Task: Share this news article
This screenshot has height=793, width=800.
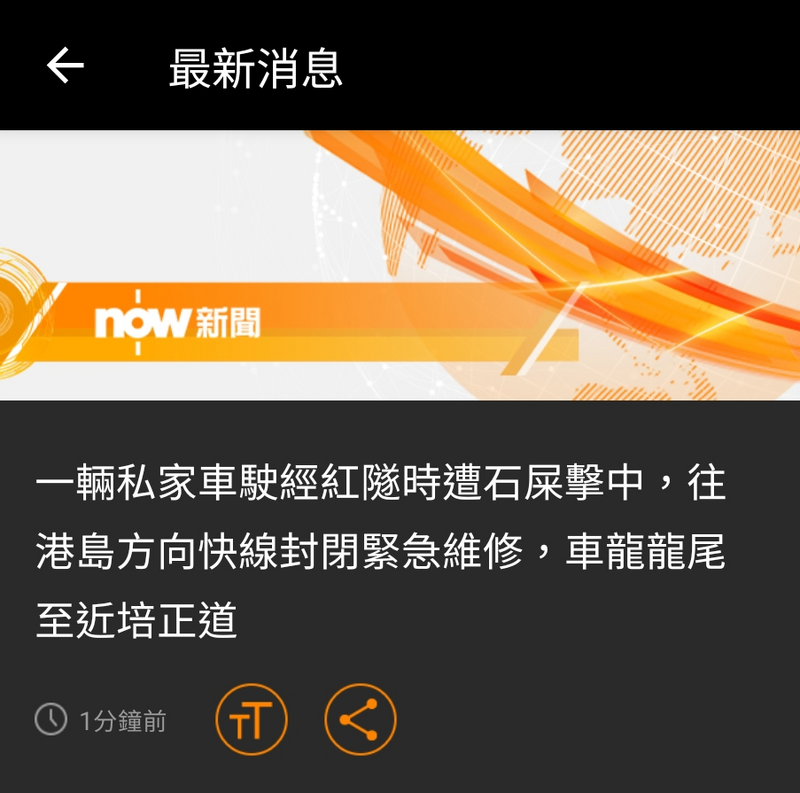Action: coord(360,719)
